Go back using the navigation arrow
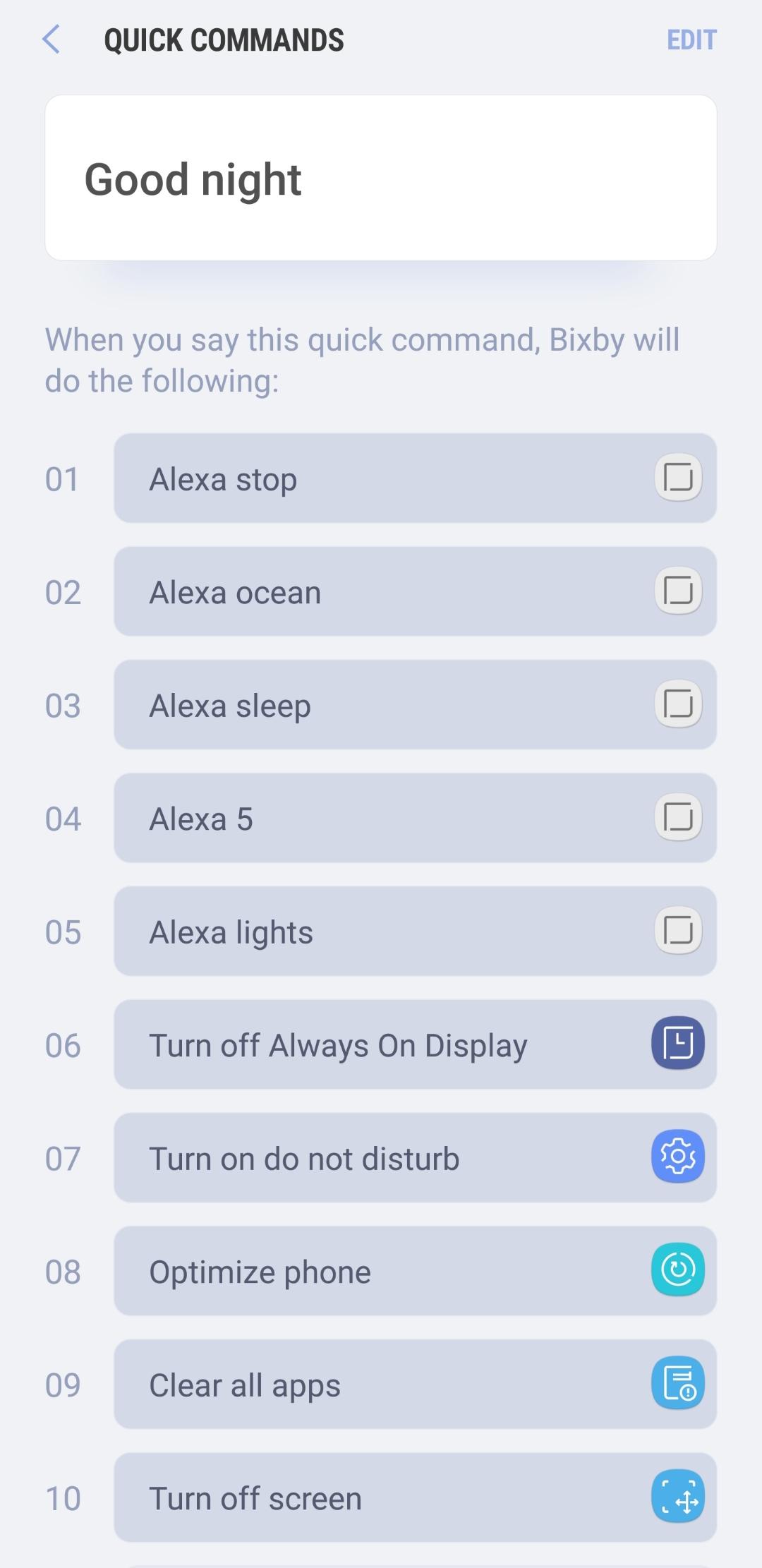Viewport: 762px width, 1568px height. (x=52, y=40)
